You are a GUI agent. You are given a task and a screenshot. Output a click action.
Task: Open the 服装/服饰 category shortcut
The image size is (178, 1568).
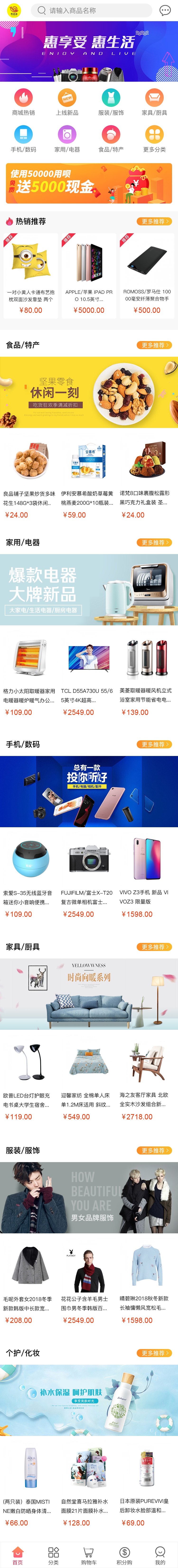tap(111, 102)
